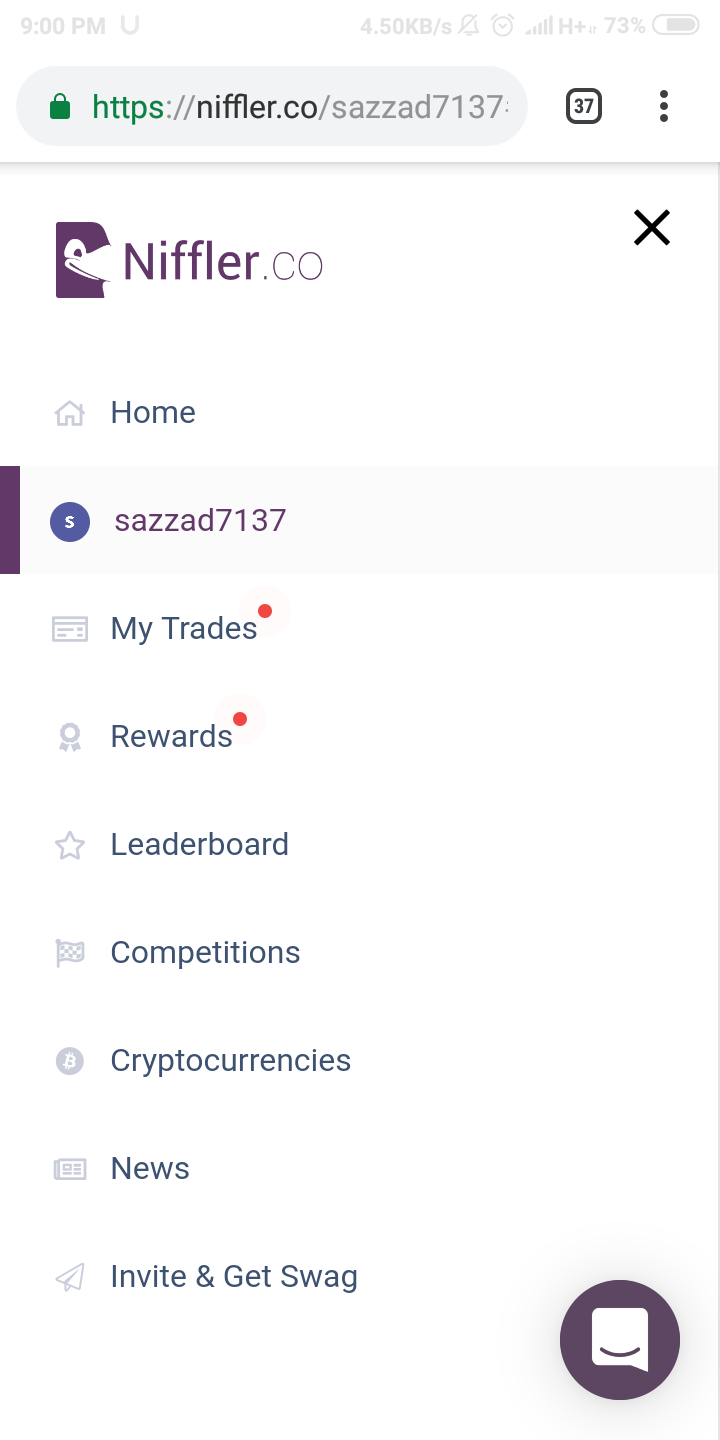Viewport: 720px width, 1440px height.
Task: Click the HTTPS padlock icon
Action: (x=60, y=105)
